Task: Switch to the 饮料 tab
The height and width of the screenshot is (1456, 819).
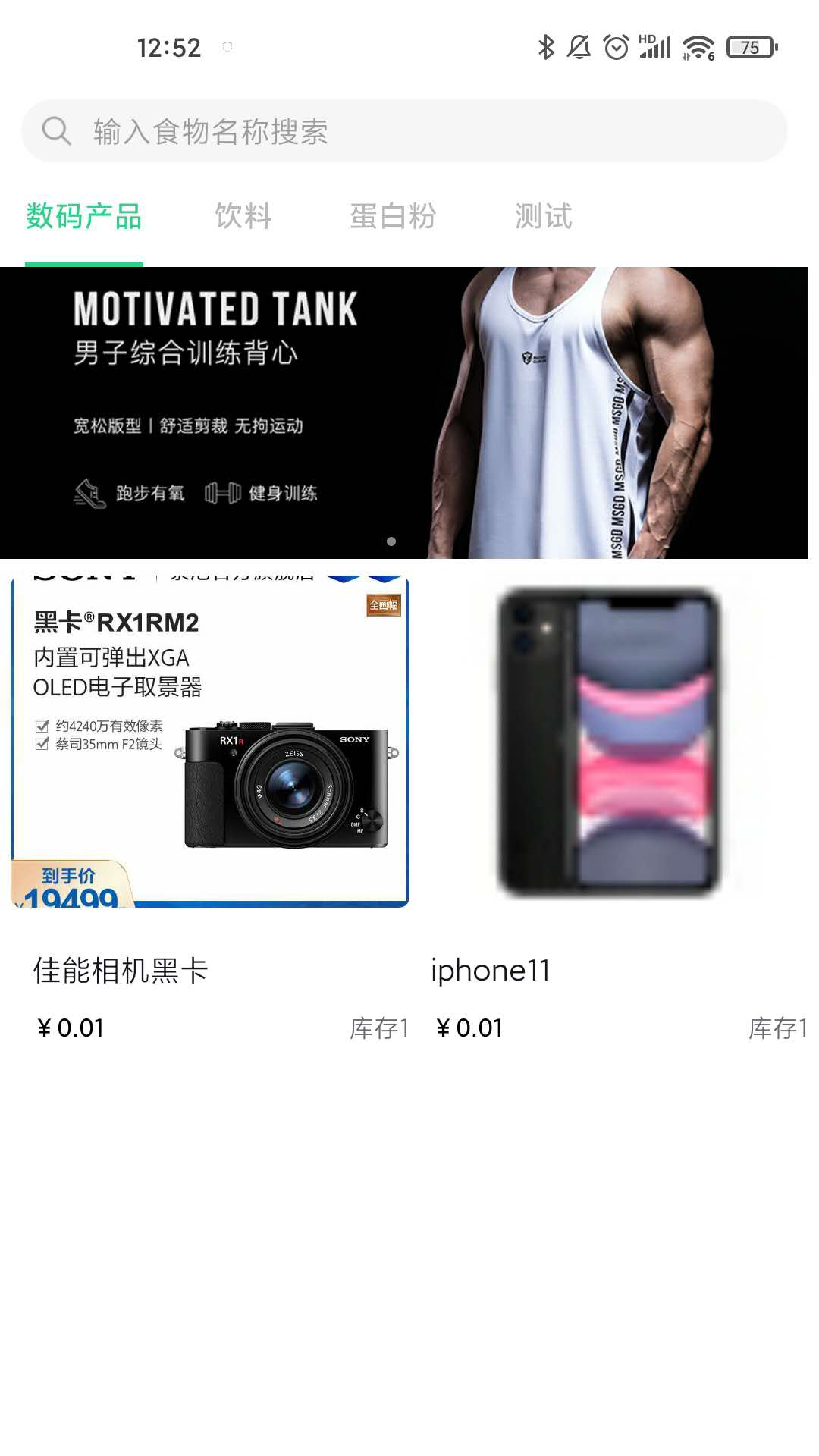Action: click(243, 217)
